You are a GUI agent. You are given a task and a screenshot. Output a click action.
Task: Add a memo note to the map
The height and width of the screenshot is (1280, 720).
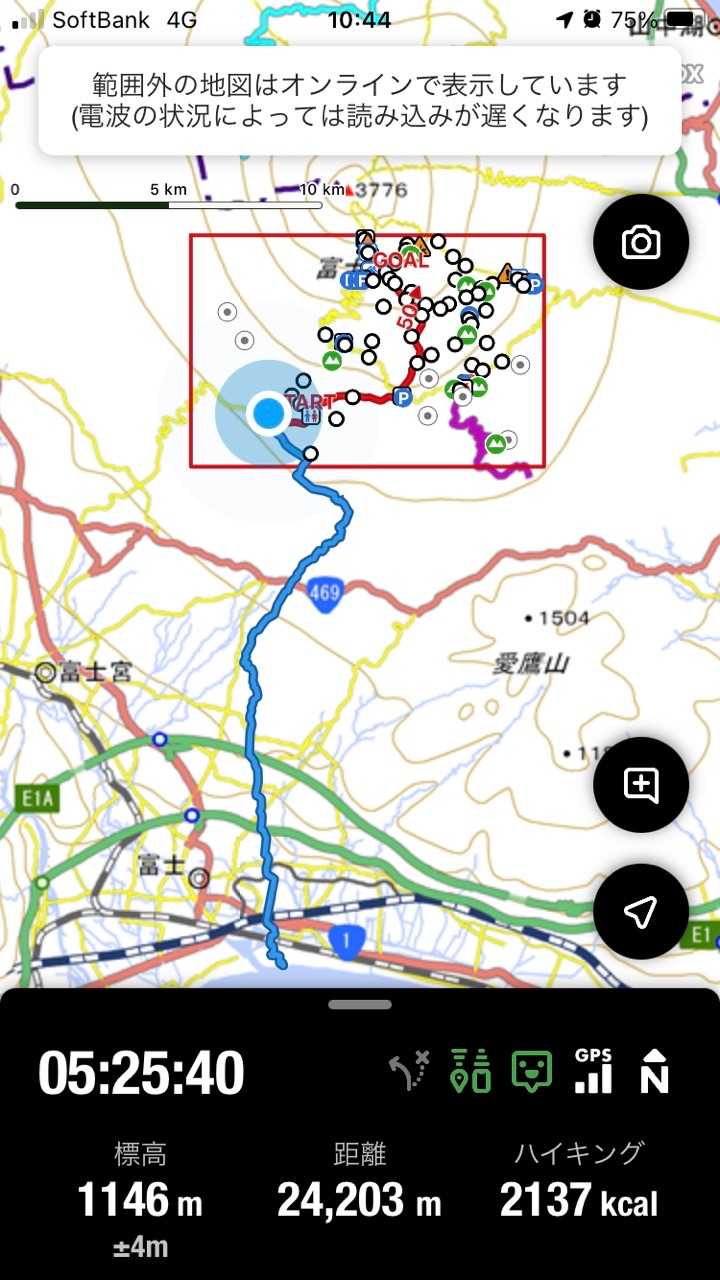(x=640, y=785)
